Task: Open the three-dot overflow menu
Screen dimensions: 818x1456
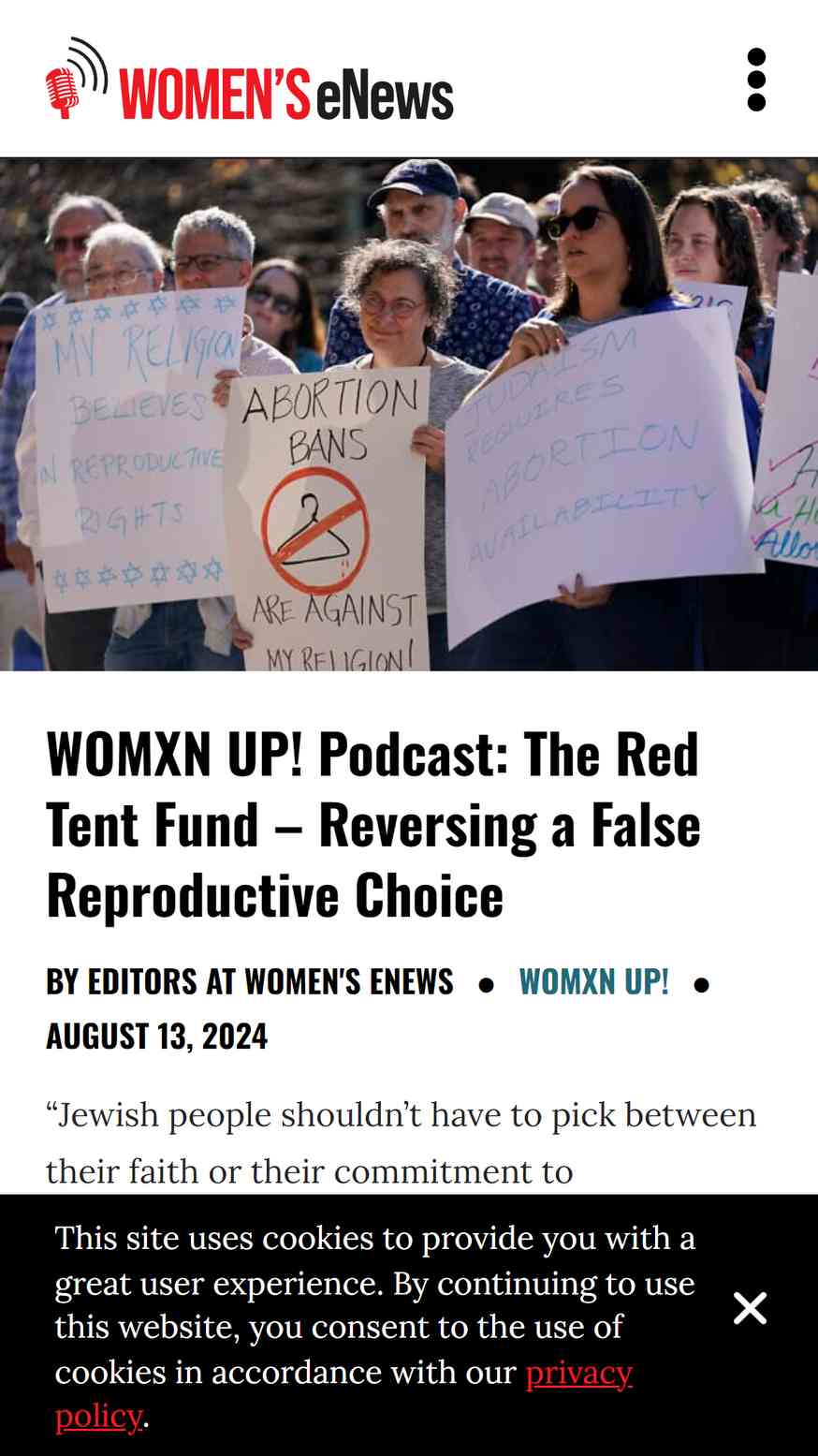Action: pyautogui.click(x=756, y=80)
